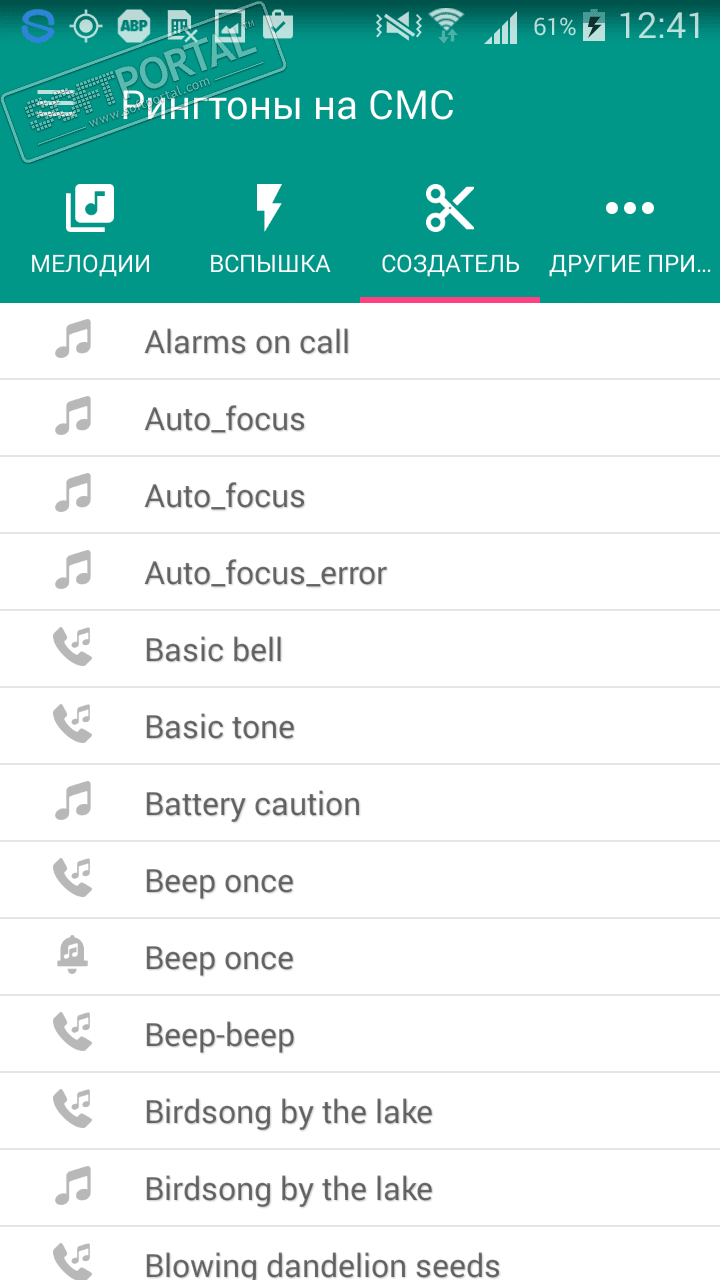The height and width of the screenshot is (1280, 720).
Task: Open Birdsong by the lake with phone icon
Action: point(360,1112)
